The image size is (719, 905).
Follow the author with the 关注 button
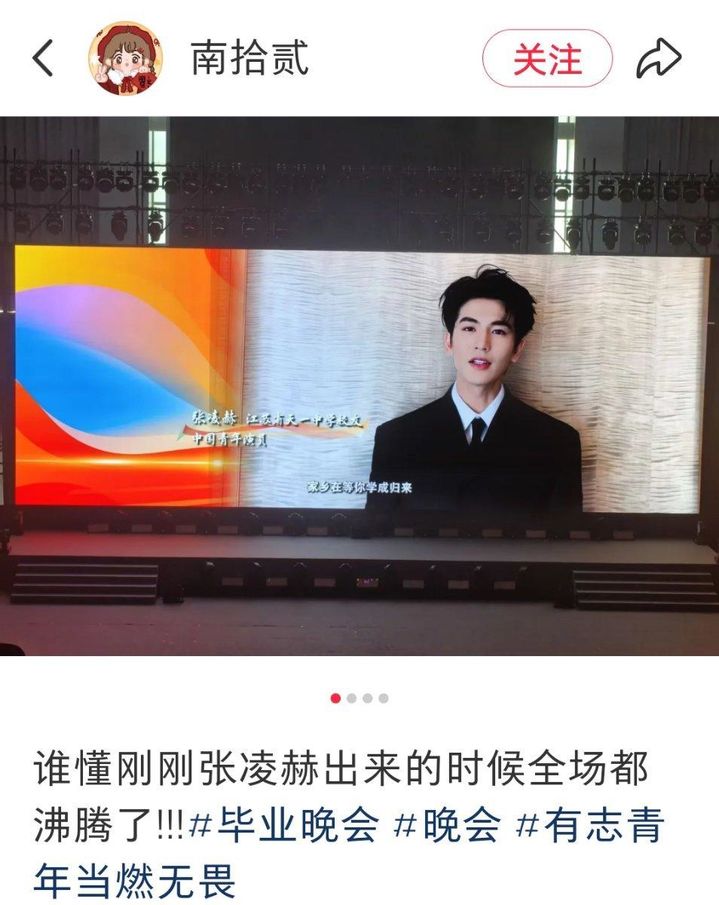tap(547, 58)
